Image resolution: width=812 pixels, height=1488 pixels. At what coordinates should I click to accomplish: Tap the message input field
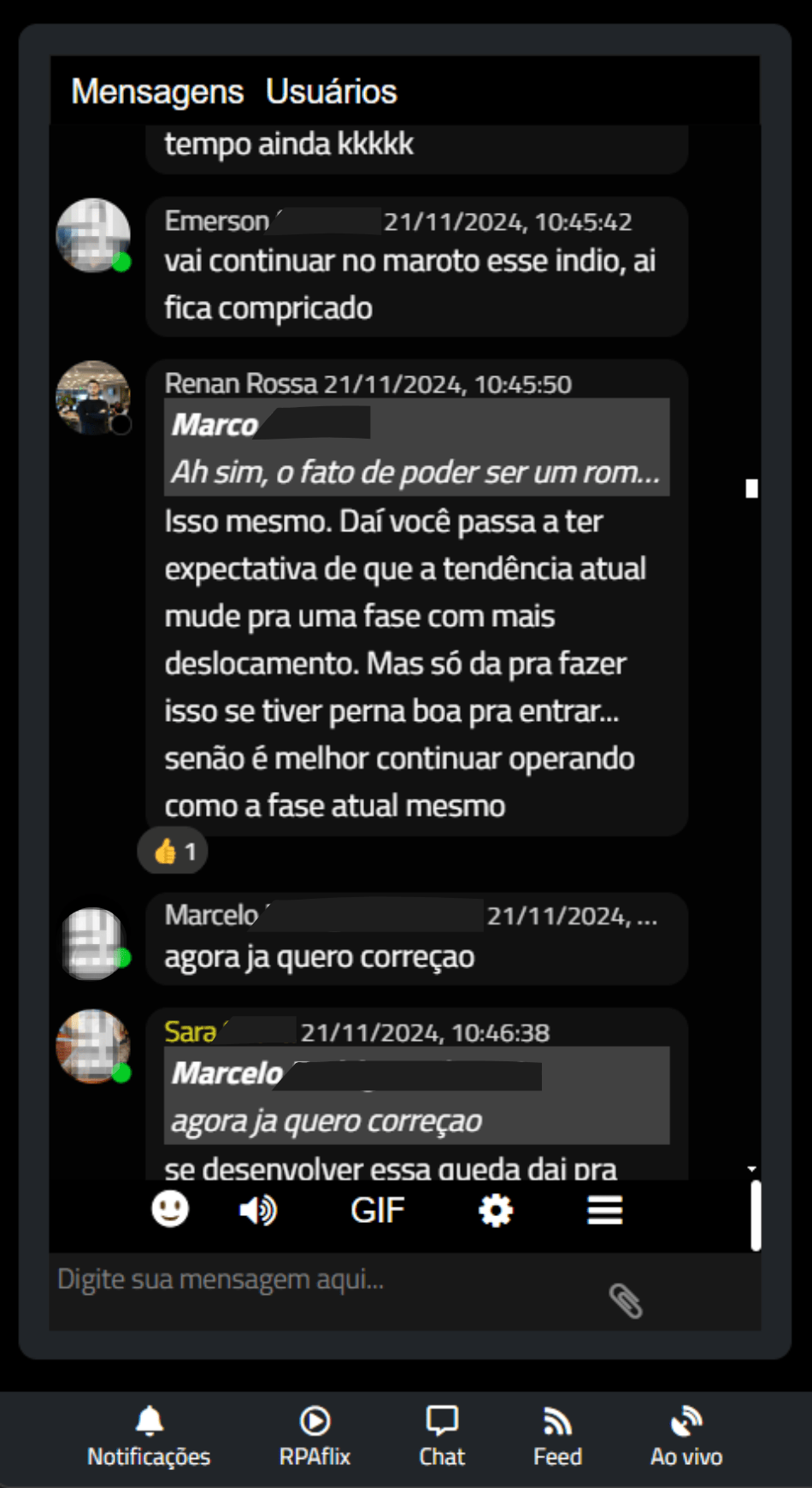[325, 1290]
